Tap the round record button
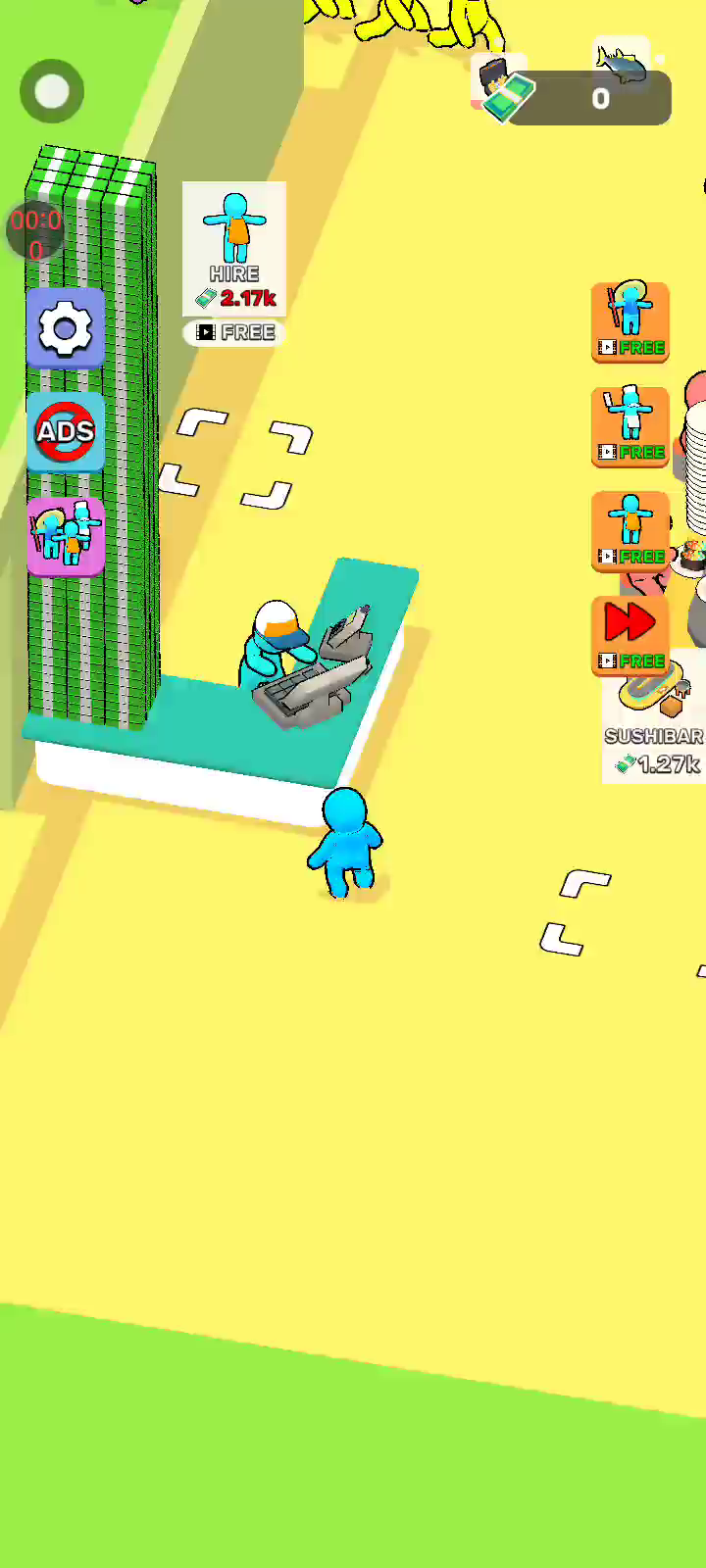Image resolution: width=706 pixels, height=1568 pixels. click(x=52, y=92)
